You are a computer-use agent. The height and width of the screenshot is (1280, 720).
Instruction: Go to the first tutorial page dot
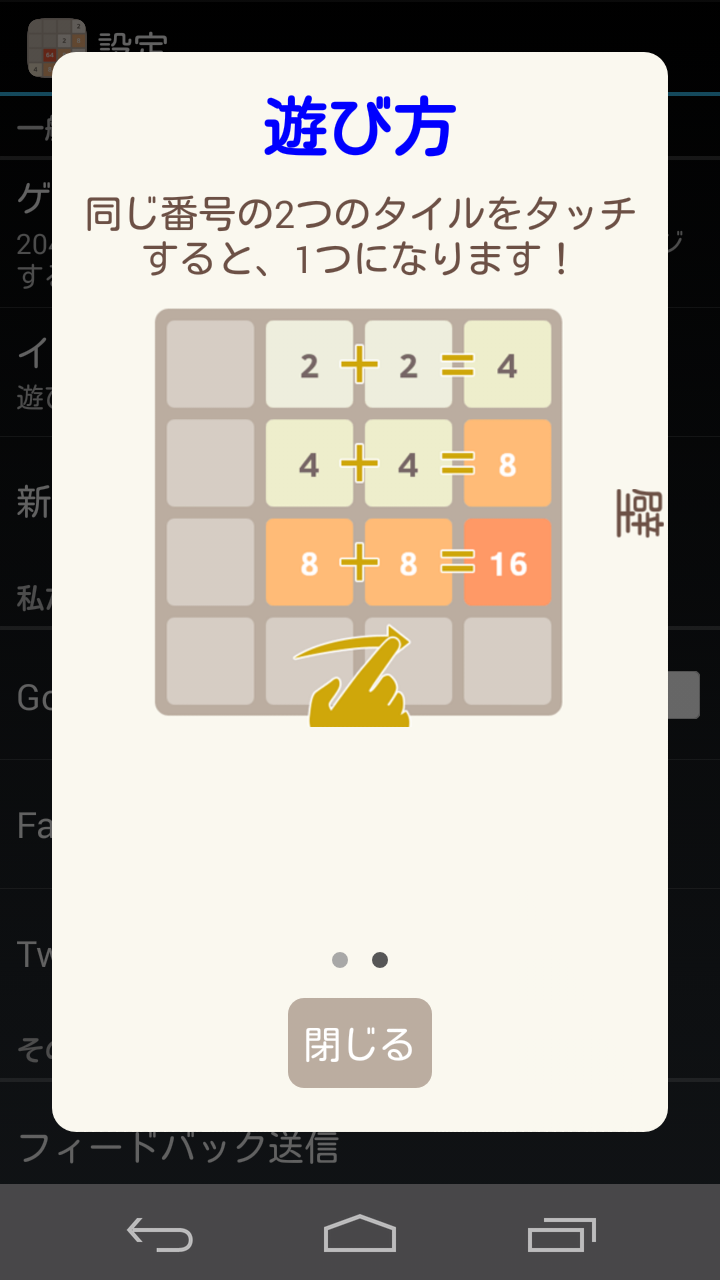coord(340,960)
